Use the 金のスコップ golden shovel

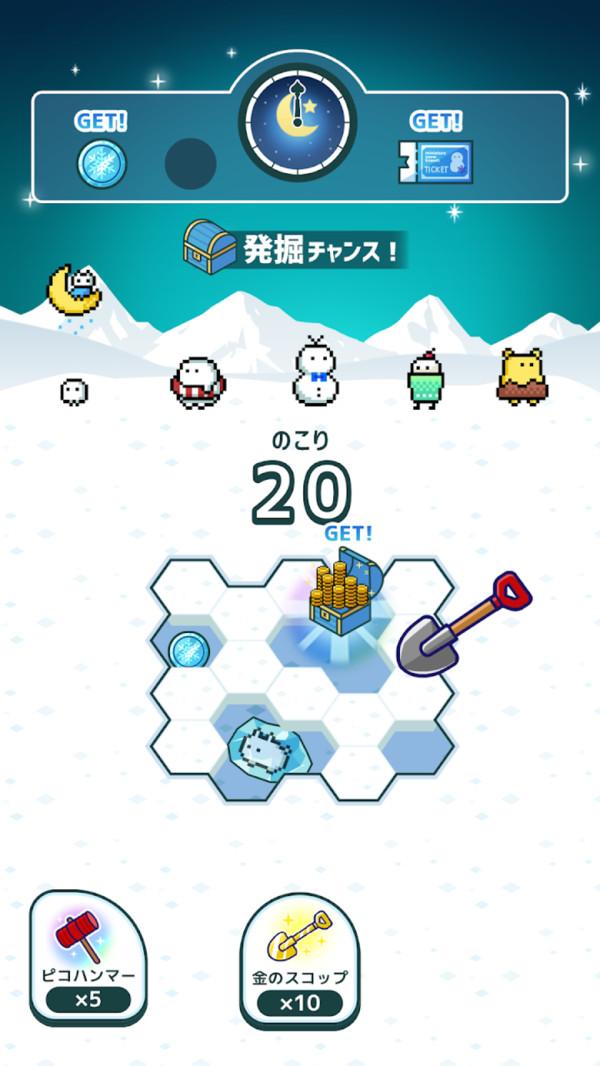[299, 956]
